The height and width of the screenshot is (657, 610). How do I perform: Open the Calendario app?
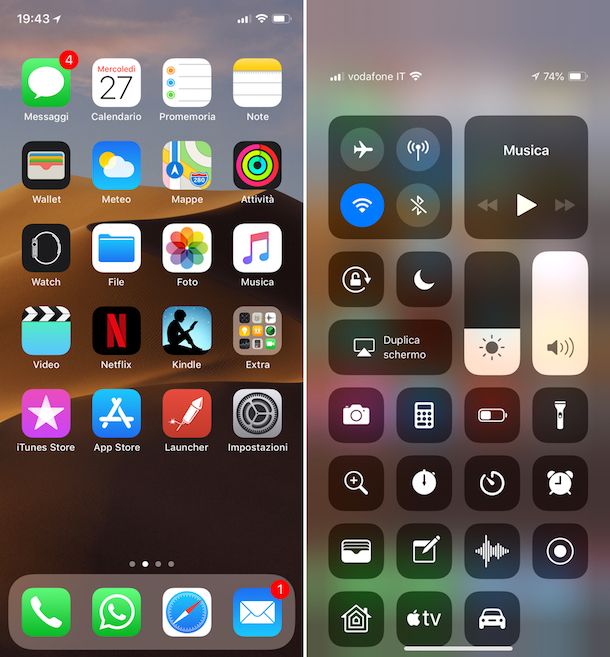(116, 82)
